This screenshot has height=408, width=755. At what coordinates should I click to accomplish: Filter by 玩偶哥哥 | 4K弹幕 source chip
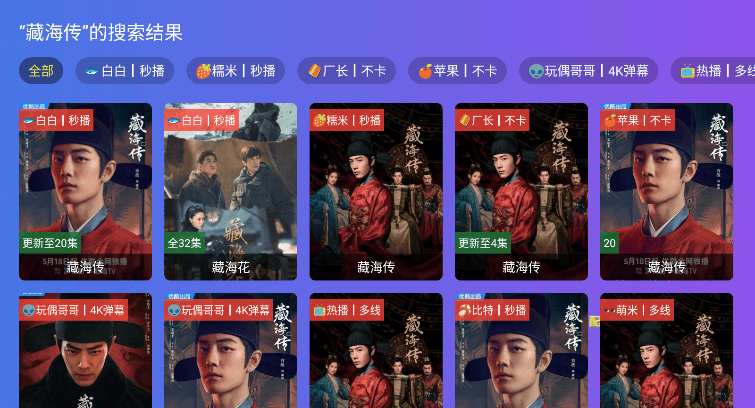(x=588, y=71)
